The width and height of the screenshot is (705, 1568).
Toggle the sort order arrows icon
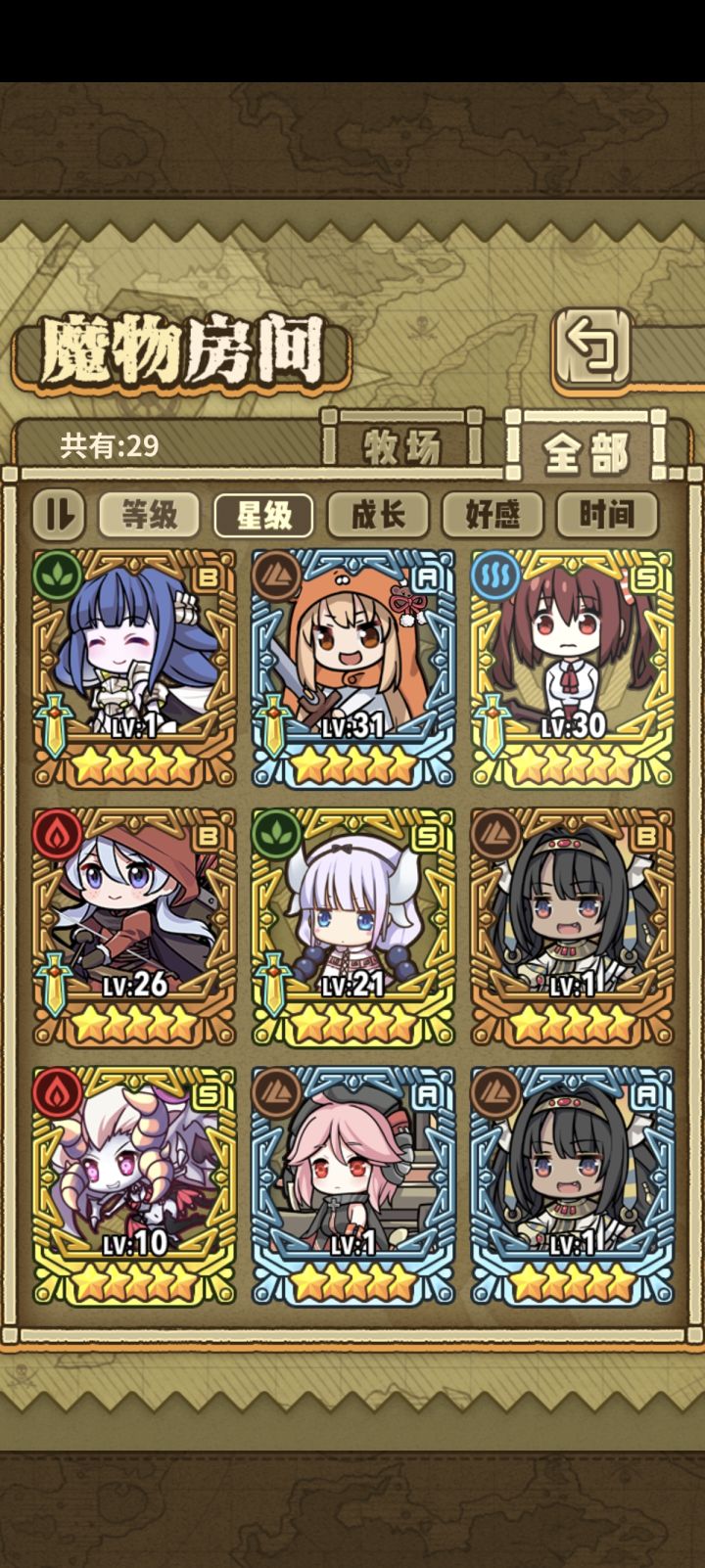coord(59,514)
